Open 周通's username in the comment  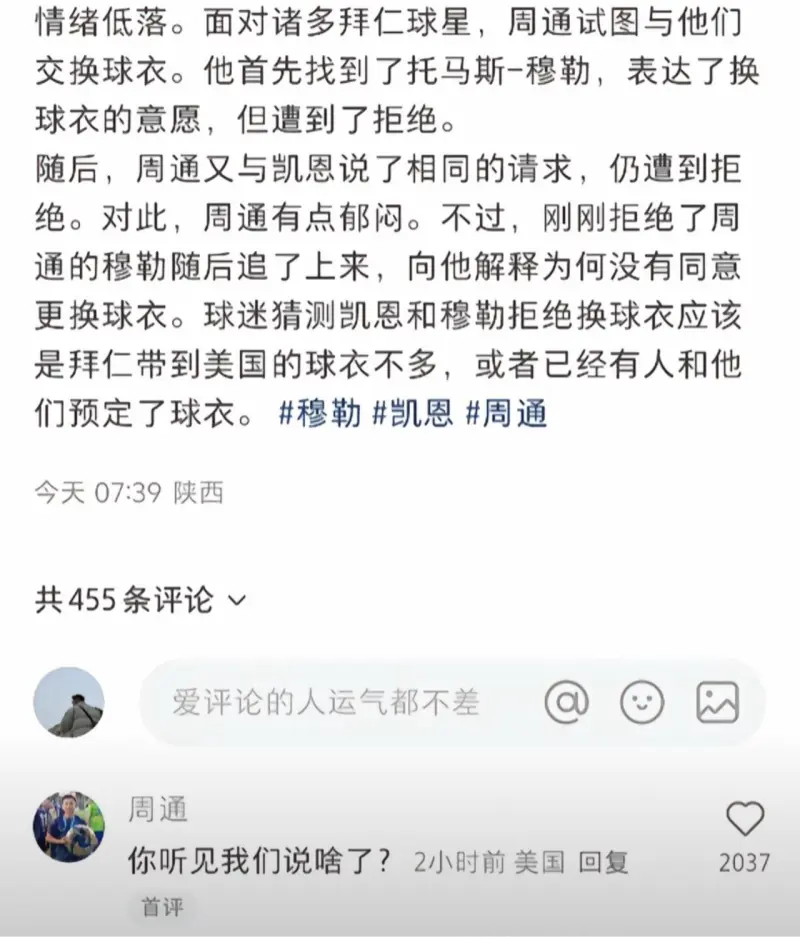[x=157, y=809]
